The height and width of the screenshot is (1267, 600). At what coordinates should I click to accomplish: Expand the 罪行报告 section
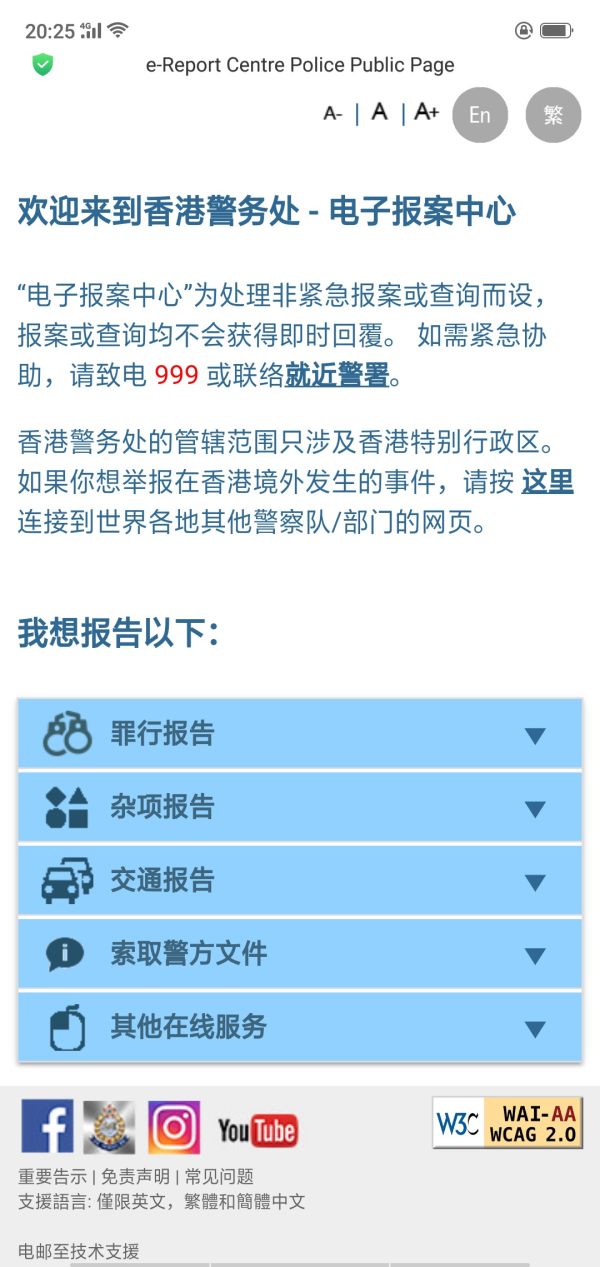(x=300, y=734)
